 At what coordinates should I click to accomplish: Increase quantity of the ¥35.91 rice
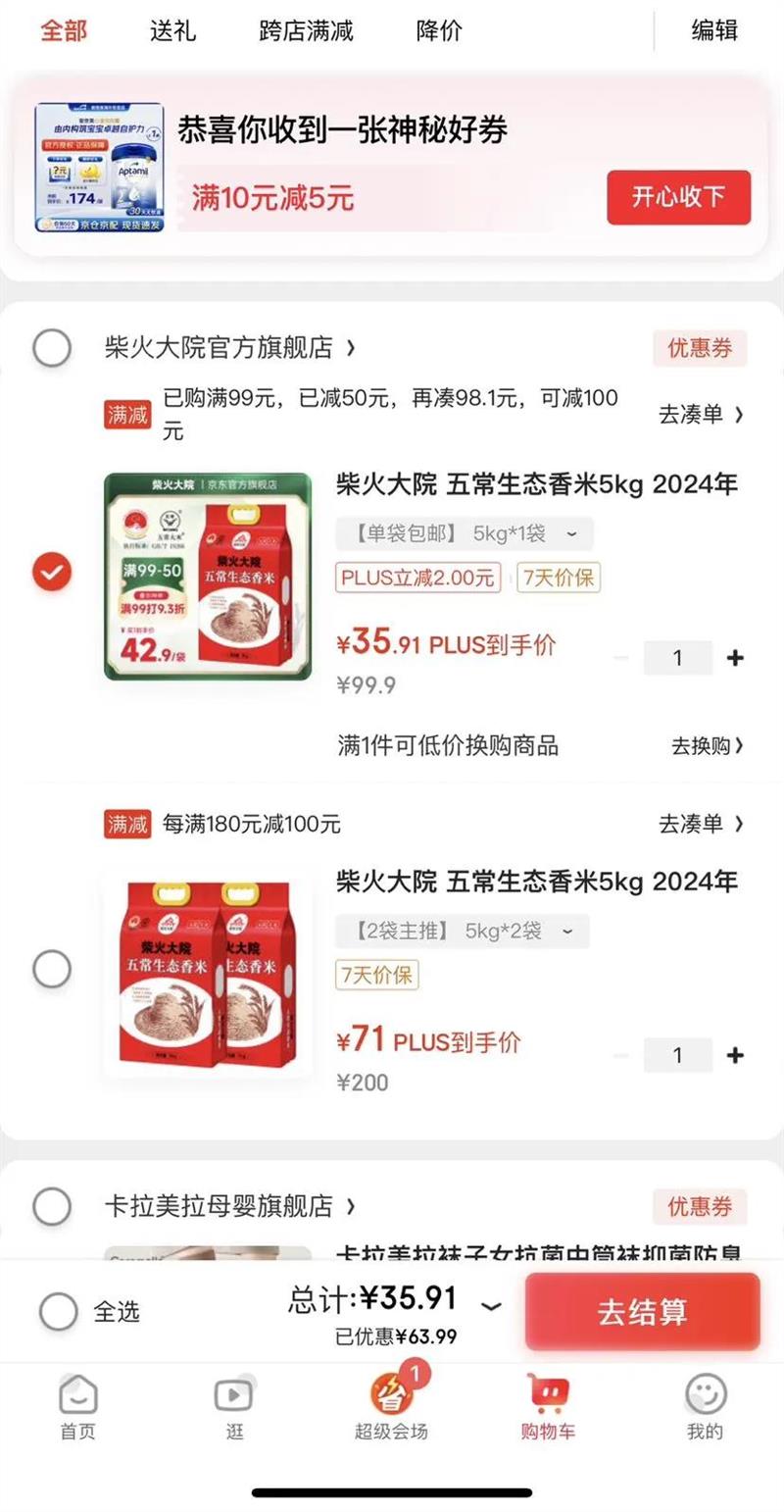pos(735,658)
